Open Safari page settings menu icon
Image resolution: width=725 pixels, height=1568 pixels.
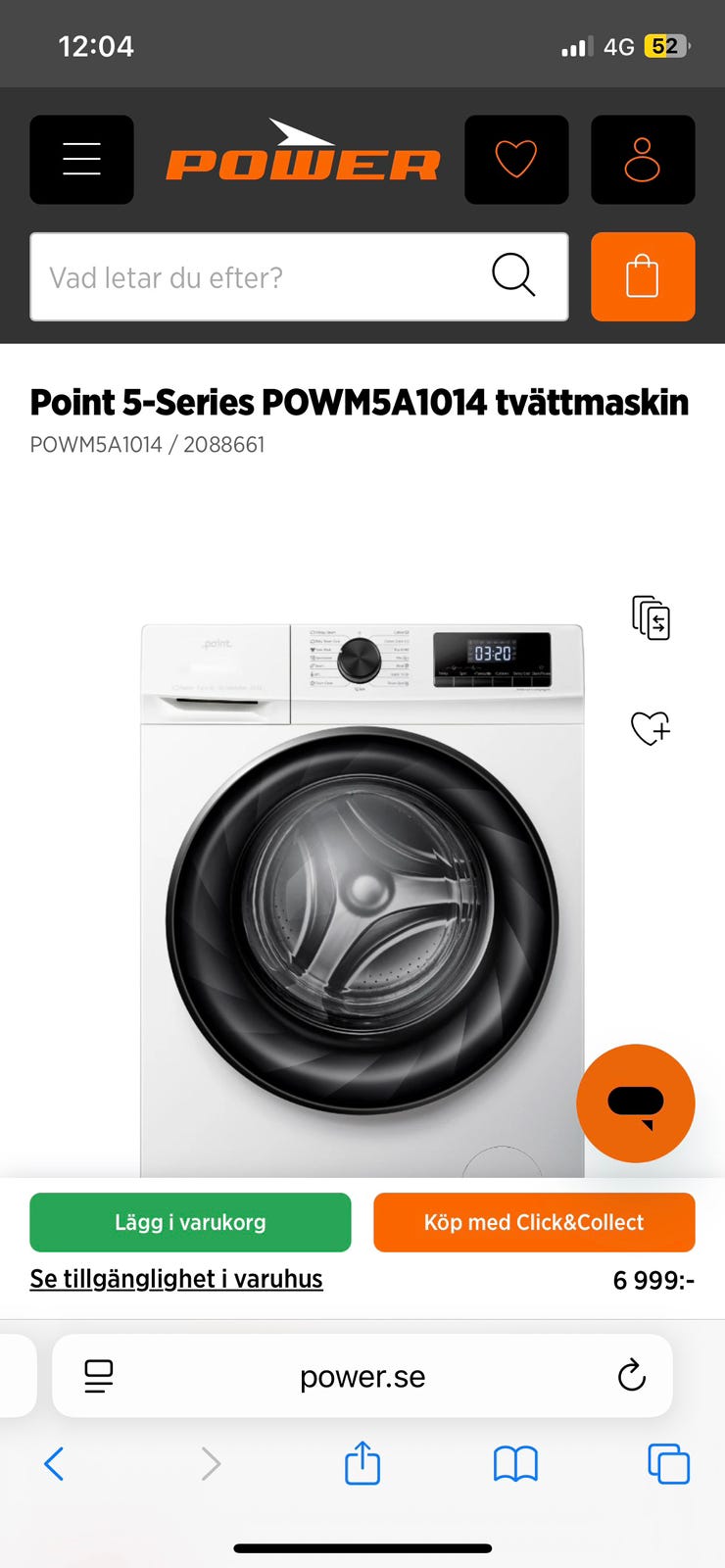[99, 1376]
